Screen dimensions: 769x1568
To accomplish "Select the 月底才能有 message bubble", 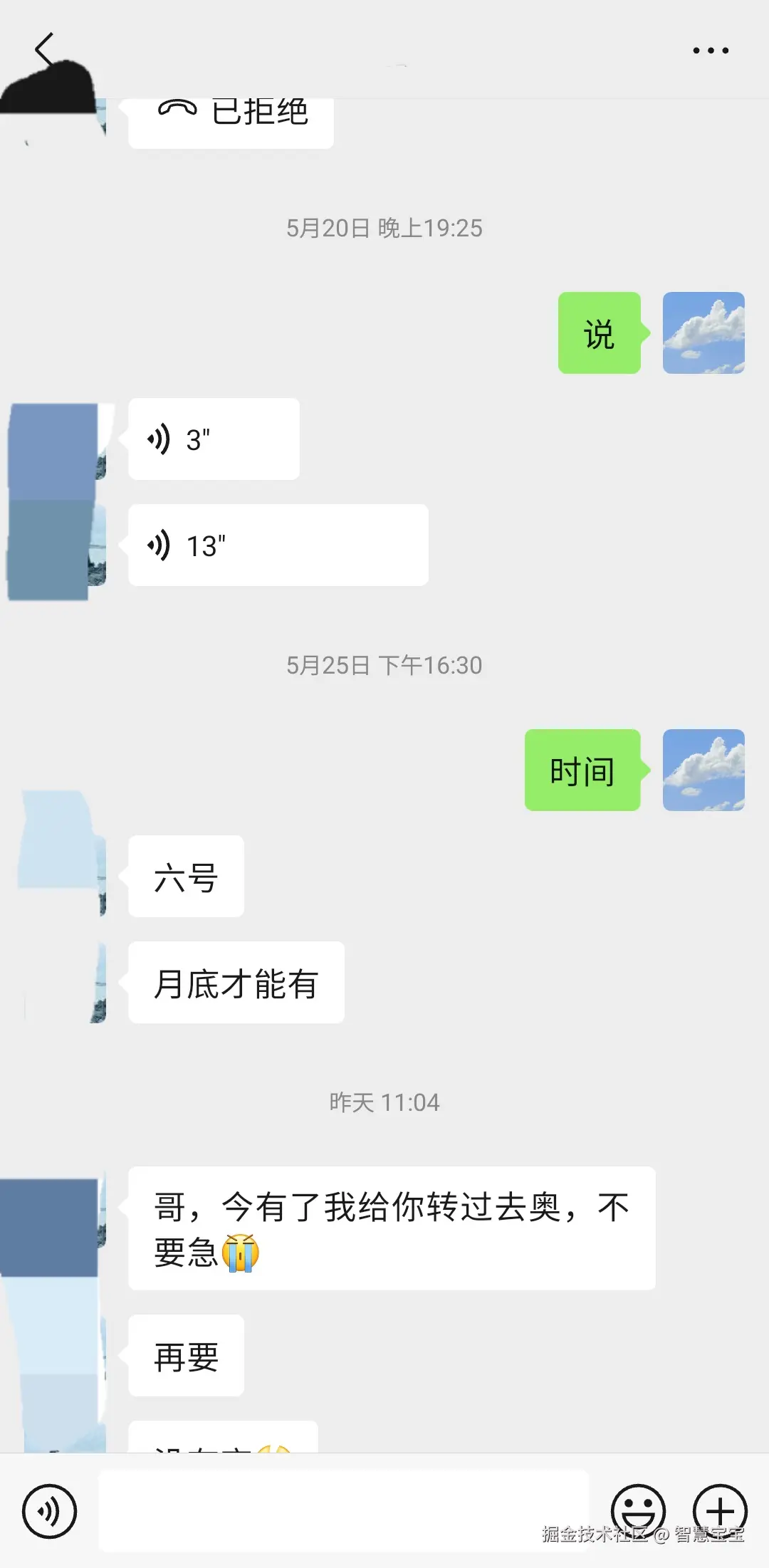I will [x=235, y=983].
